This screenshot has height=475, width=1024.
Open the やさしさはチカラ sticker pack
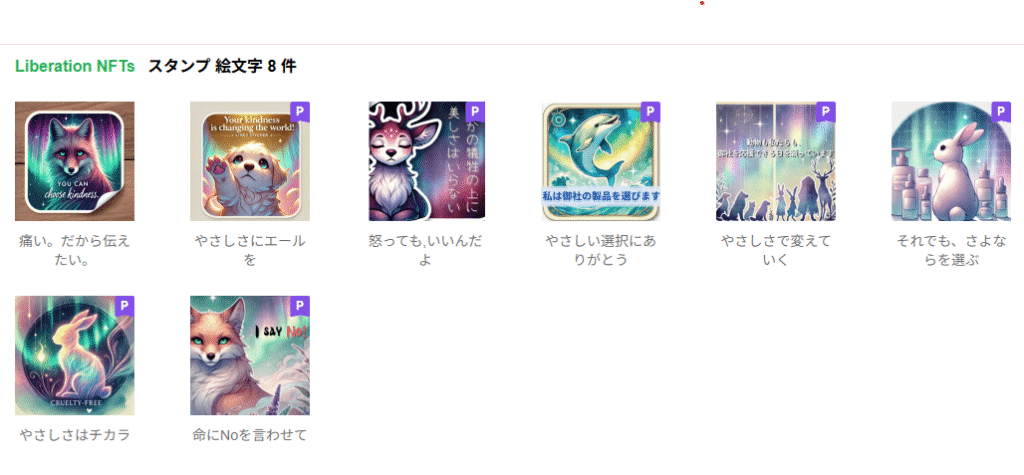click(x=75, y=356)
